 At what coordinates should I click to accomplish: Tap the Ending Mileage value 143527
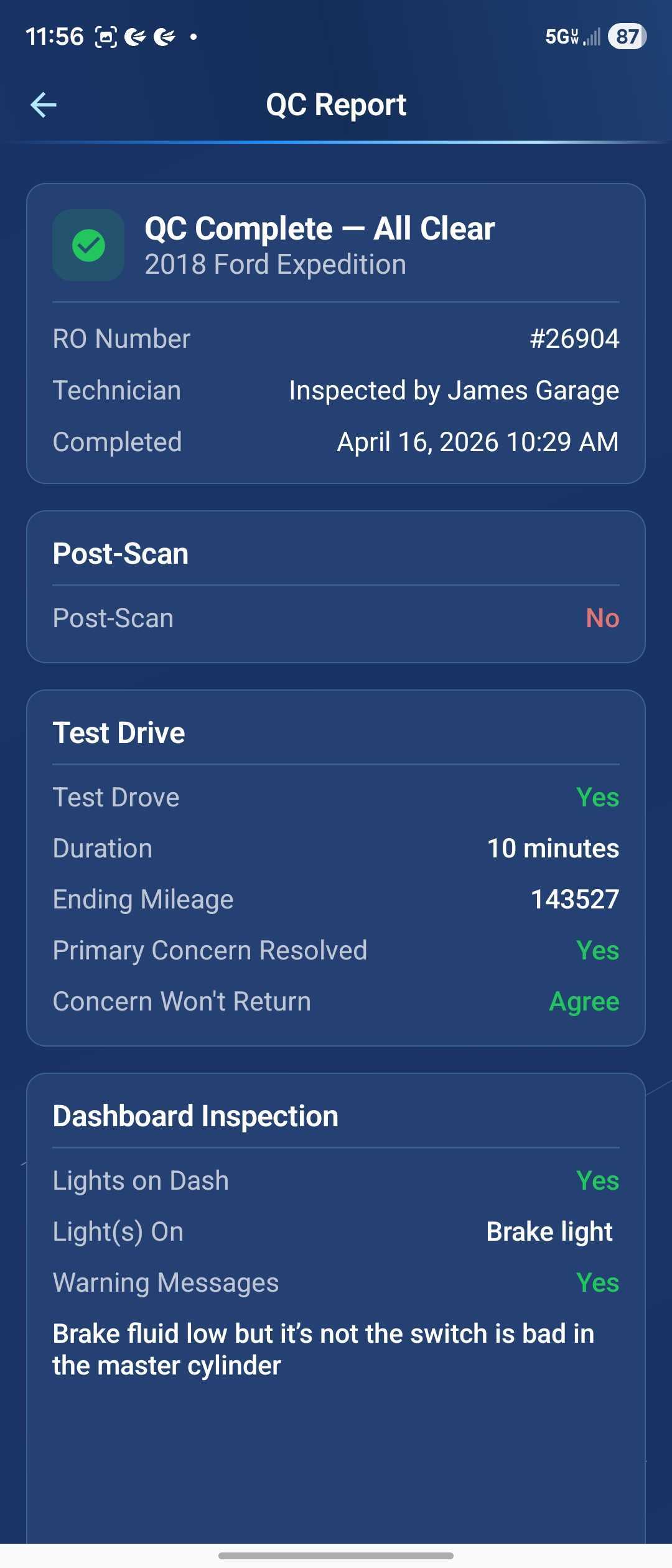(574, 898)
